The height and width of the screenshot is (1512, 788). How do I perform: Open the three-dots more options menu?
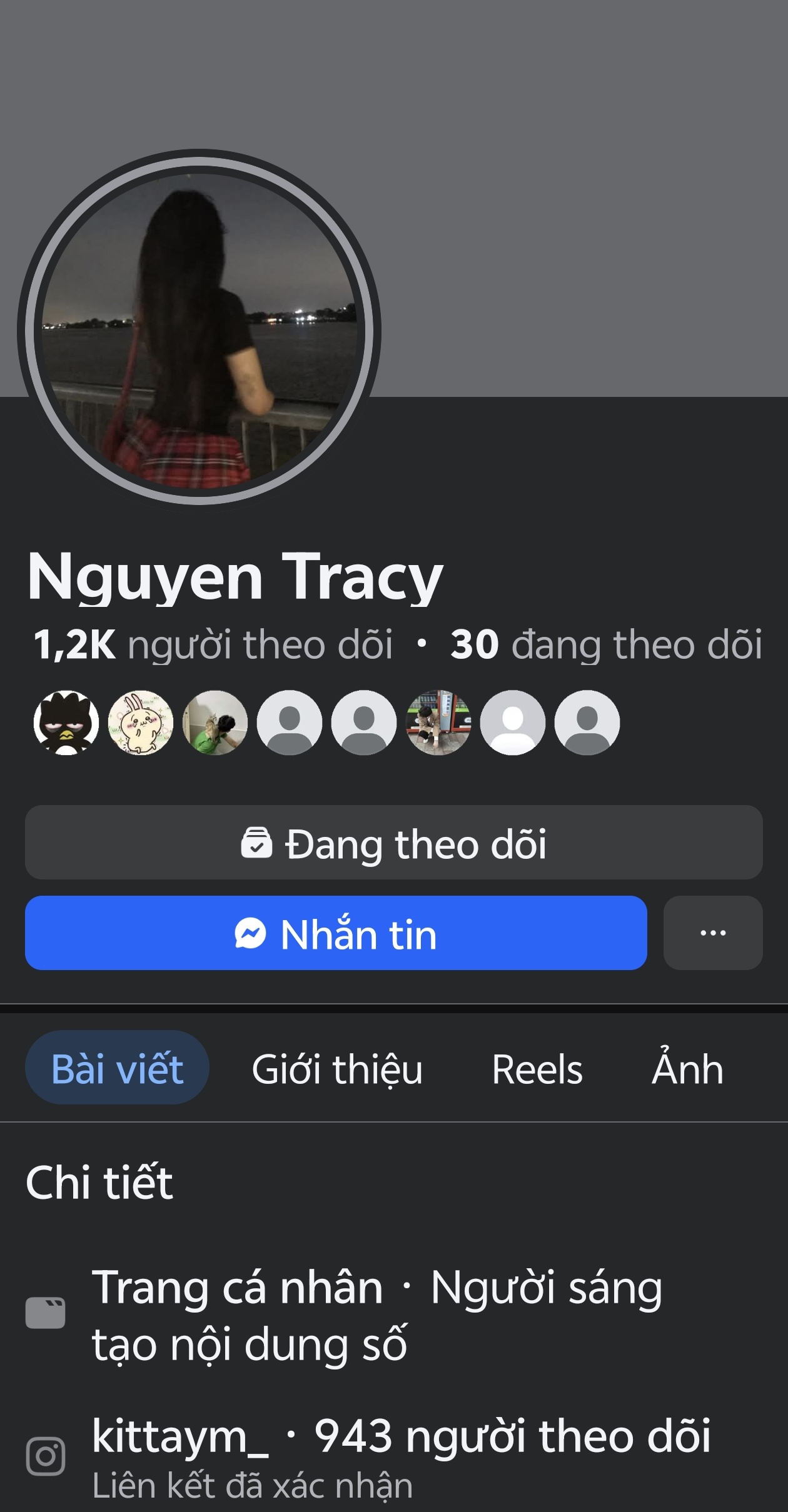point(712,933)
